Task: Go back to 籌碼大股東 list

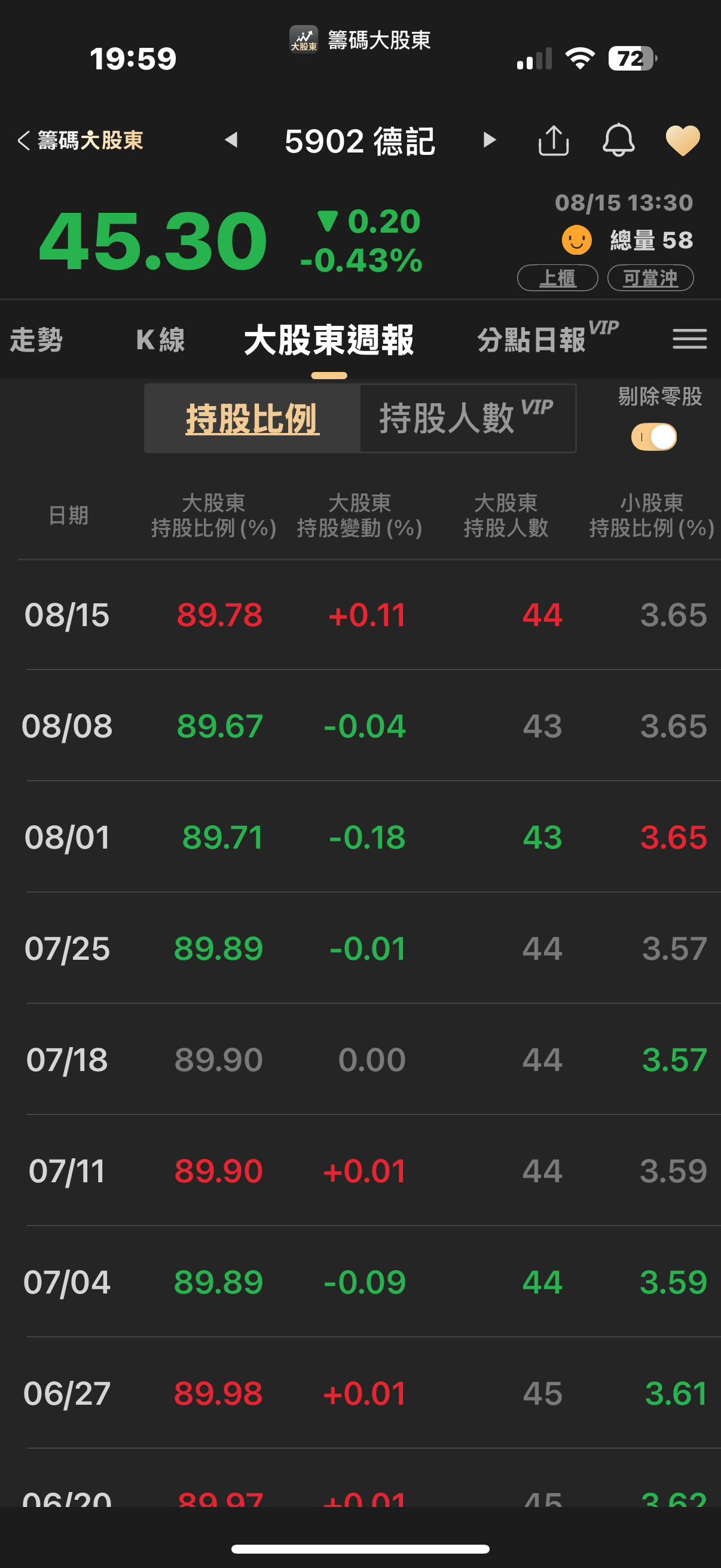Action: [80, 141]
